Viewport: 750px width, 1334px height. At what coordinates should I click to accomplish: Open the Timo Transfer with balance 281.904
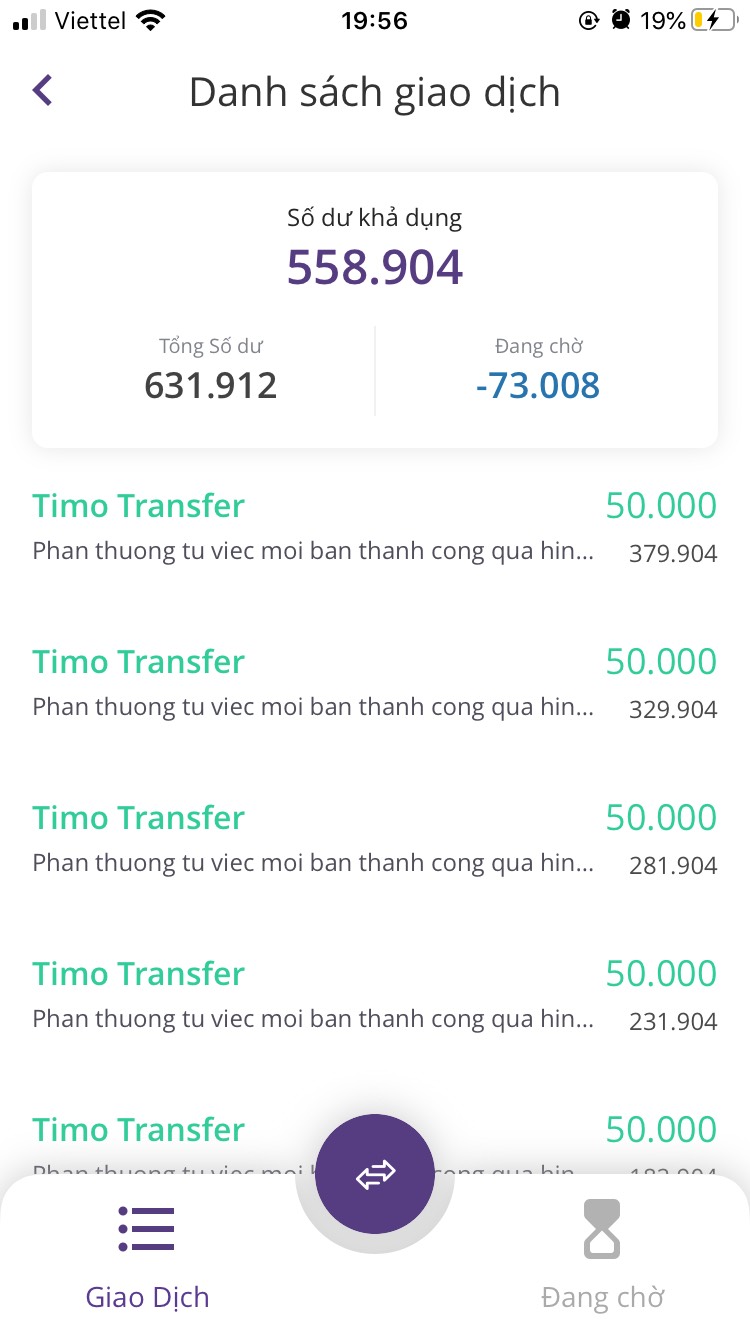click(x=374, y=839)
